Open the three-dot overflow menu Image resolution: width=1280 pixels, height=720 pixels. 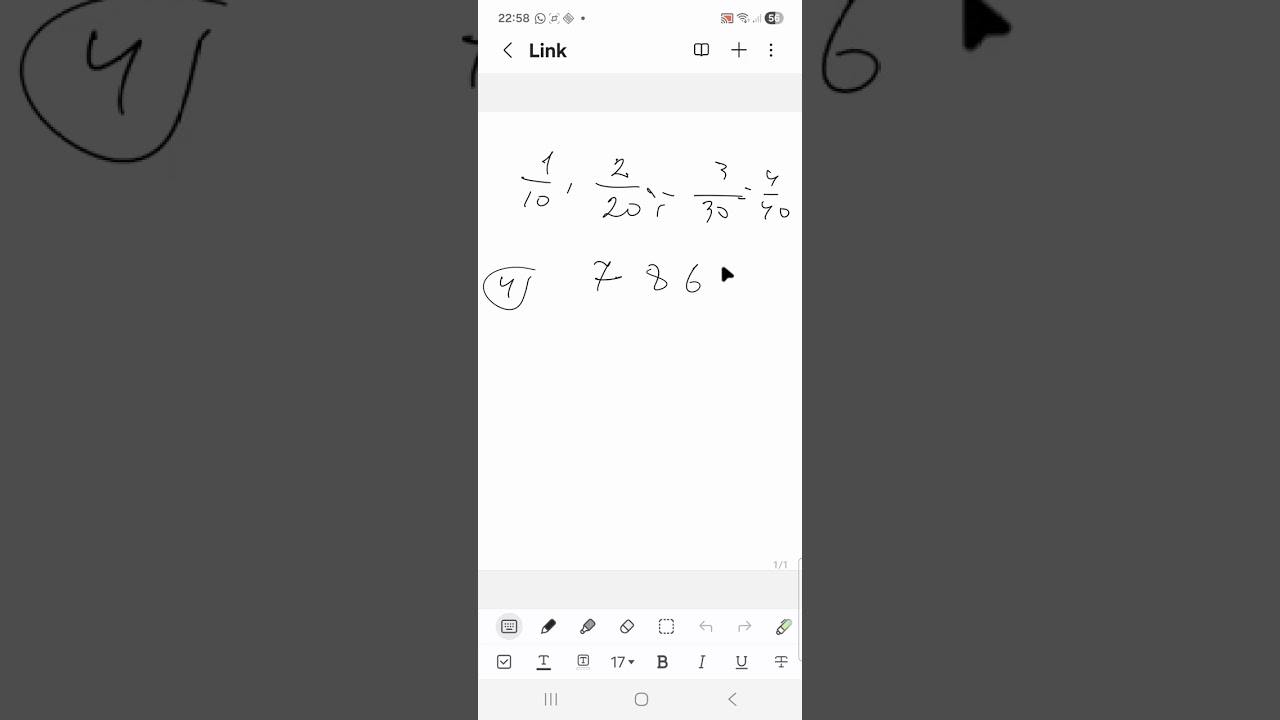tap(771, 50)
